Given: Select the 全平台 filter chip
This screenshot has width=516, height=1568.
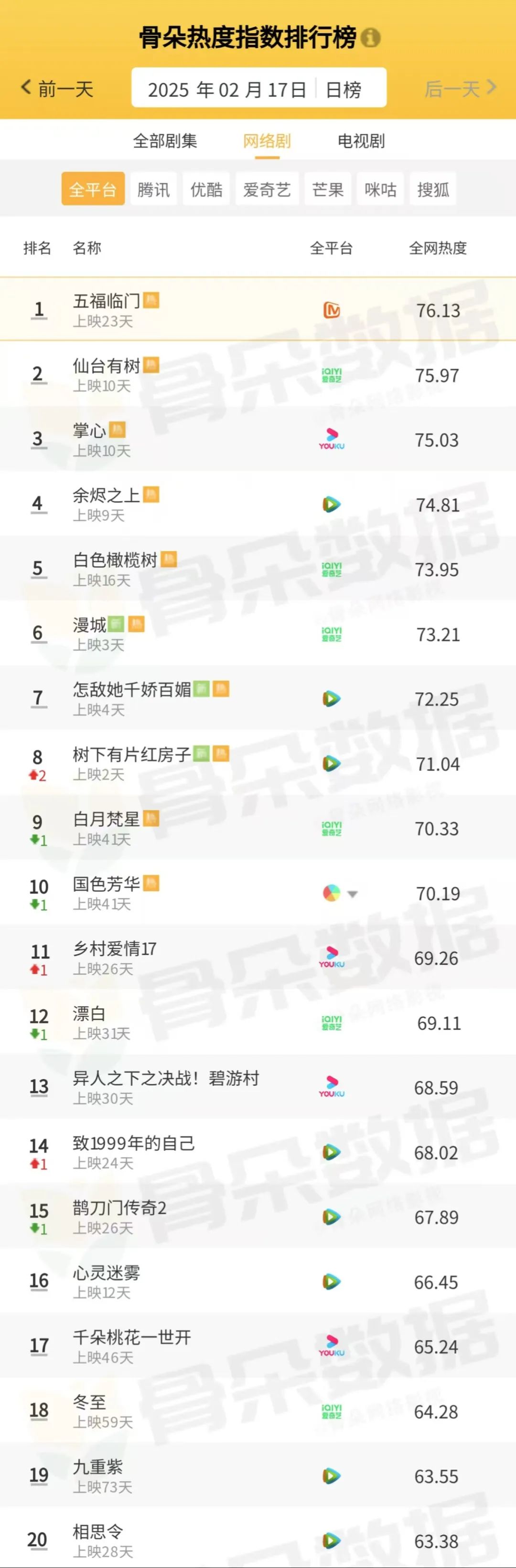Looking at the screenshot, I should click(93, 189).
